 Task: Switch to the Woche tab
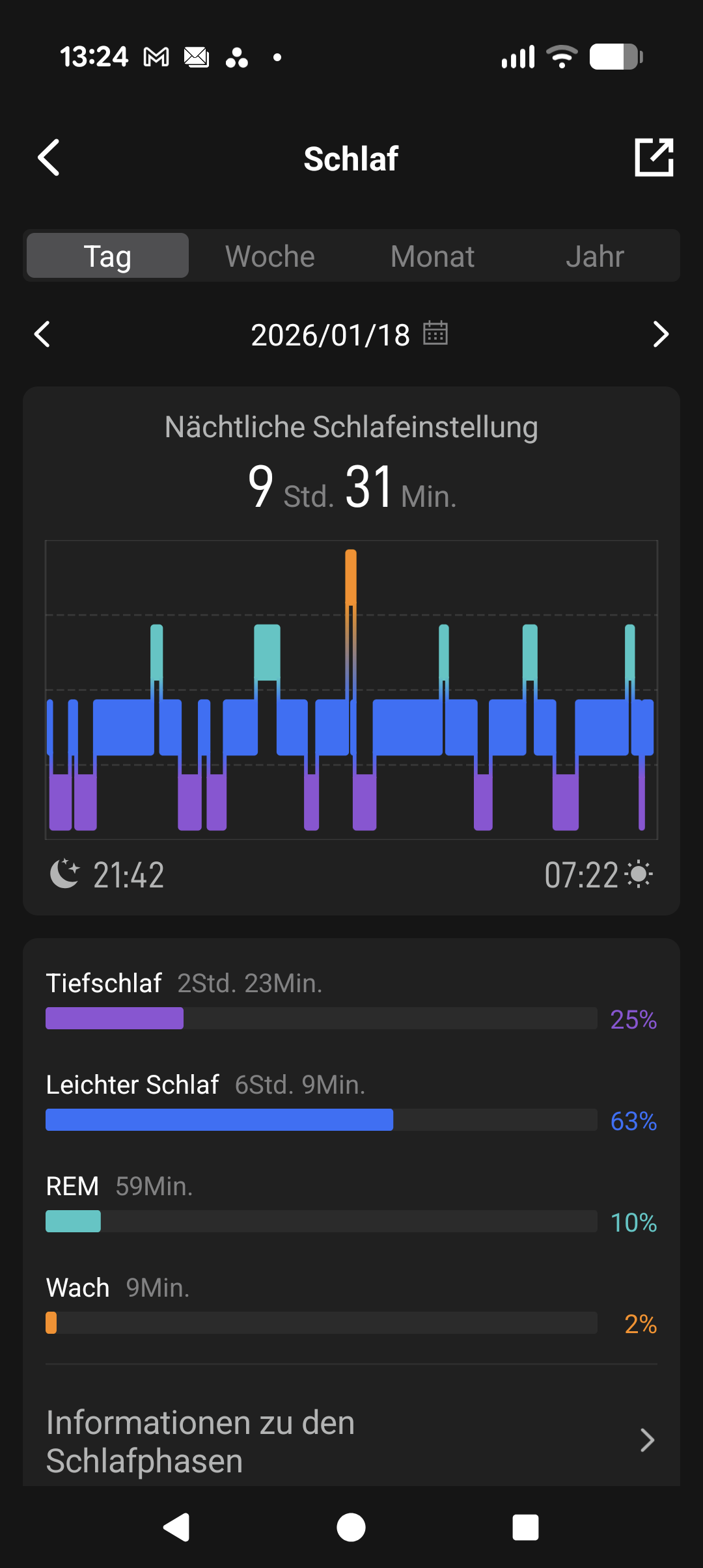click(270, 256)
